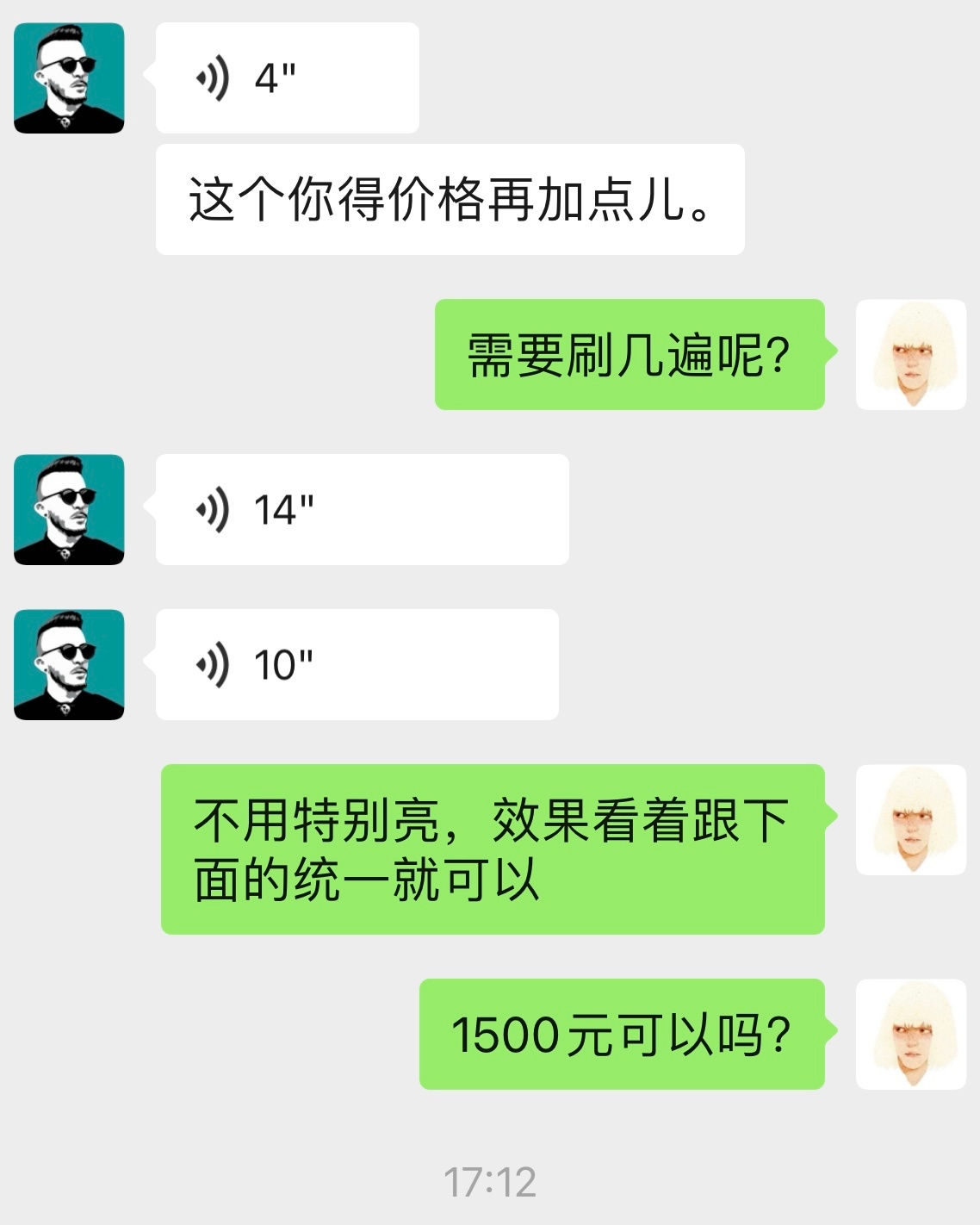Play the 4" voice message
The width and height of the screenshot is (980, 1225).
point(286,78)
